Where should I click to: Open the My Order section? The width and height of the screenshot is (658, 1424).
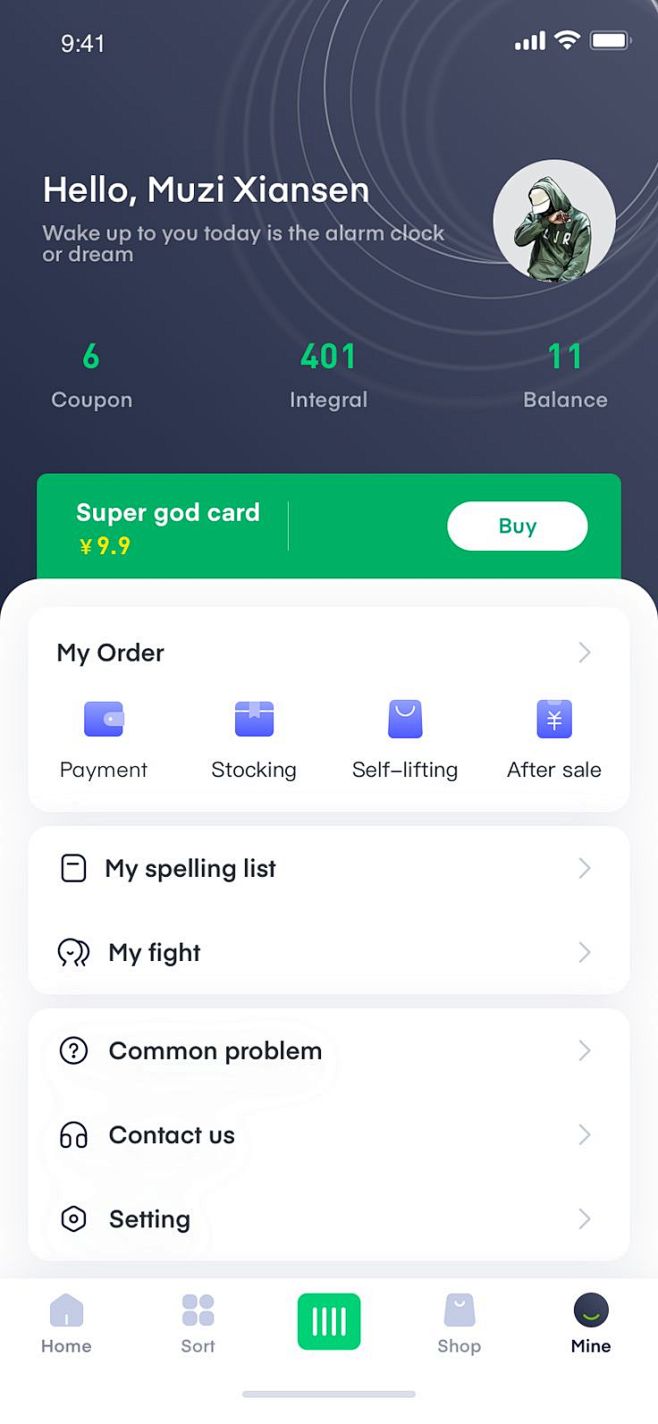(x=328, y=653)
